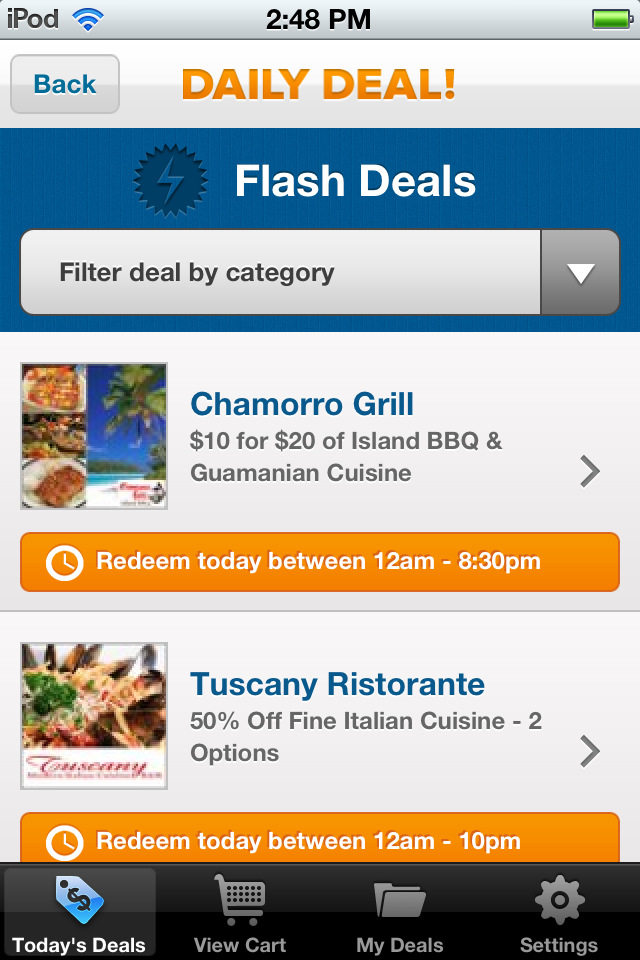This screenshot has height=960, width=640.
Task: Open the Chamorro Grill deal
Action: click(320, 436)
